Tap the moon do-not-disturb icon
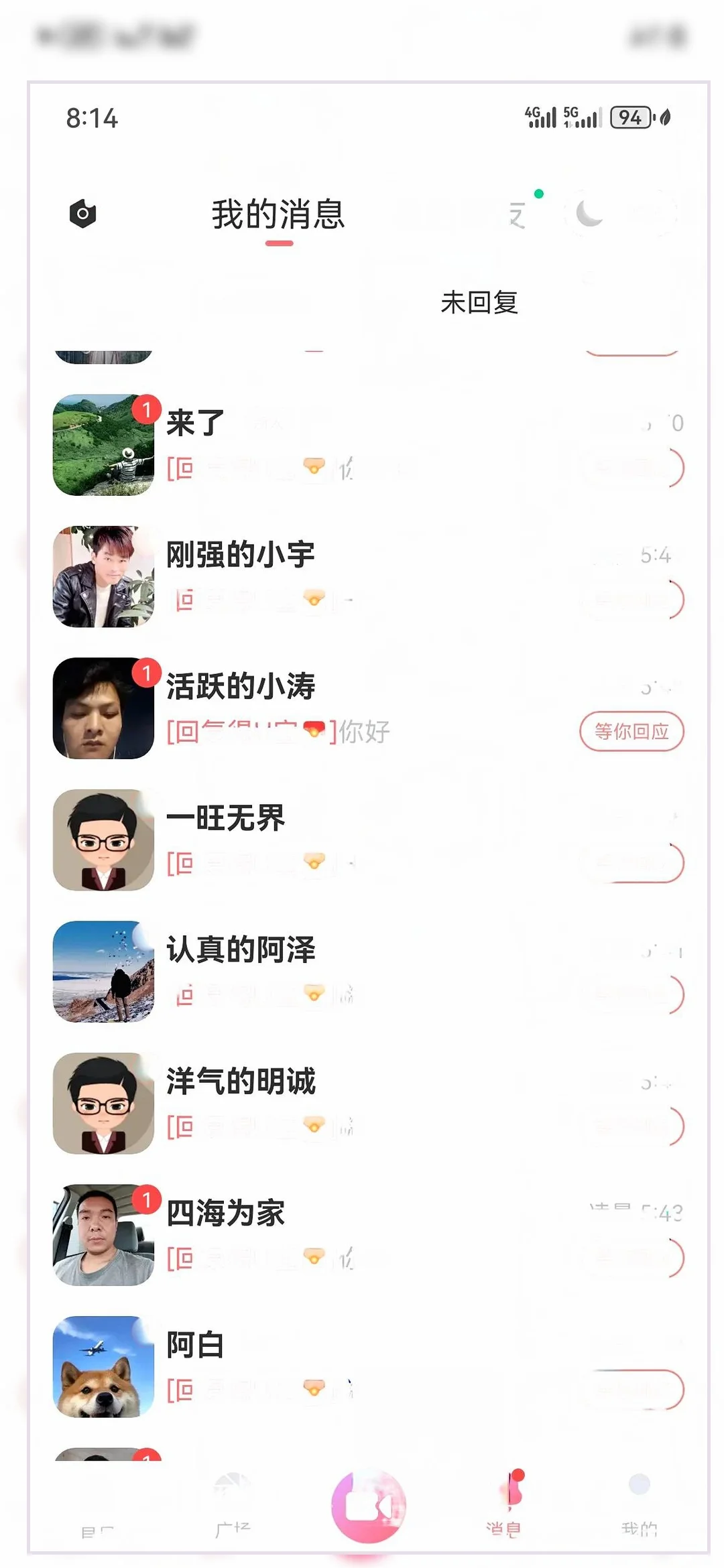Viewport: 724px width, 1568px height. (x=589, y=214)
